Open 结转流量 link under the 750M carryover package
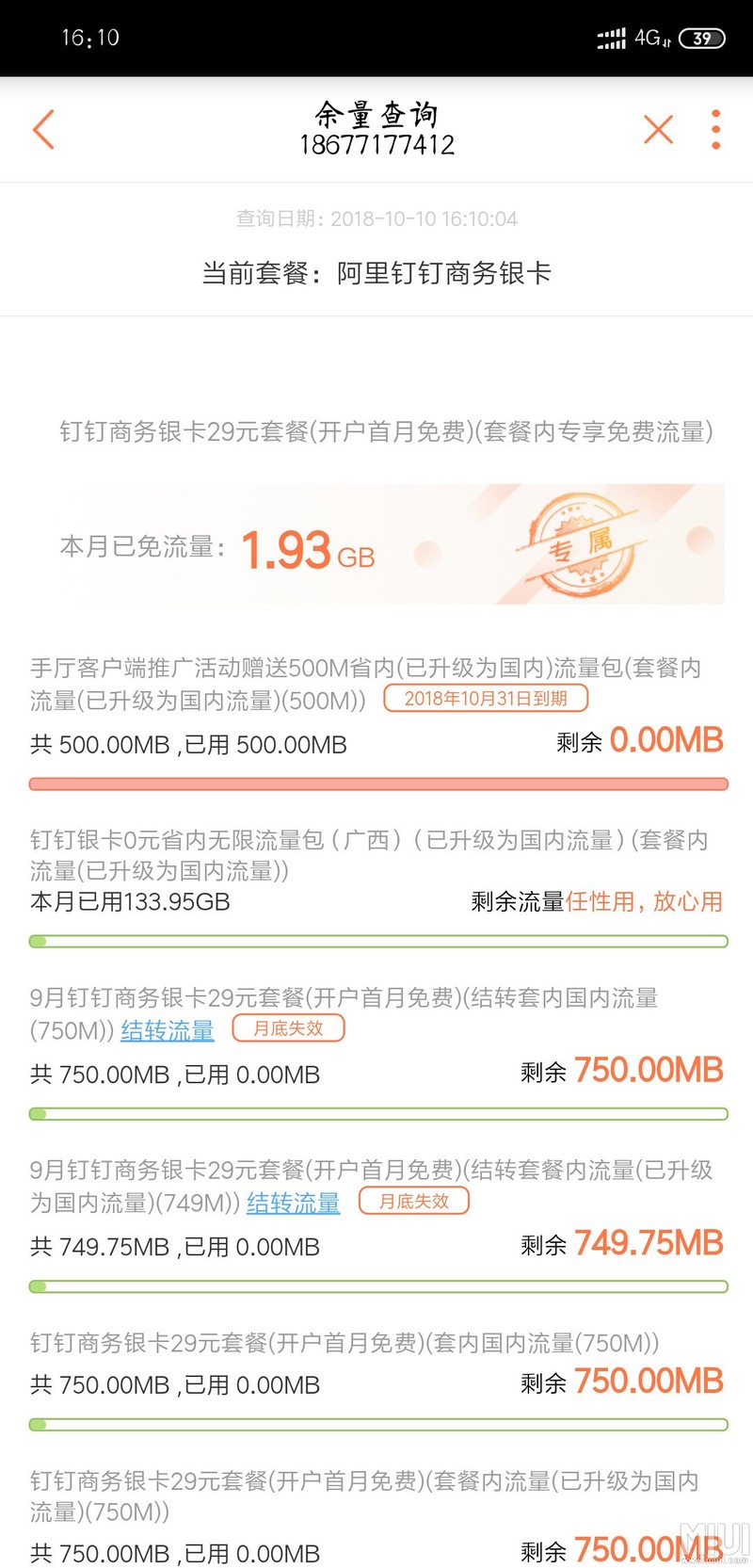Image resolution: width=753 pixels, height=1568 pixels. [168, 1030]
